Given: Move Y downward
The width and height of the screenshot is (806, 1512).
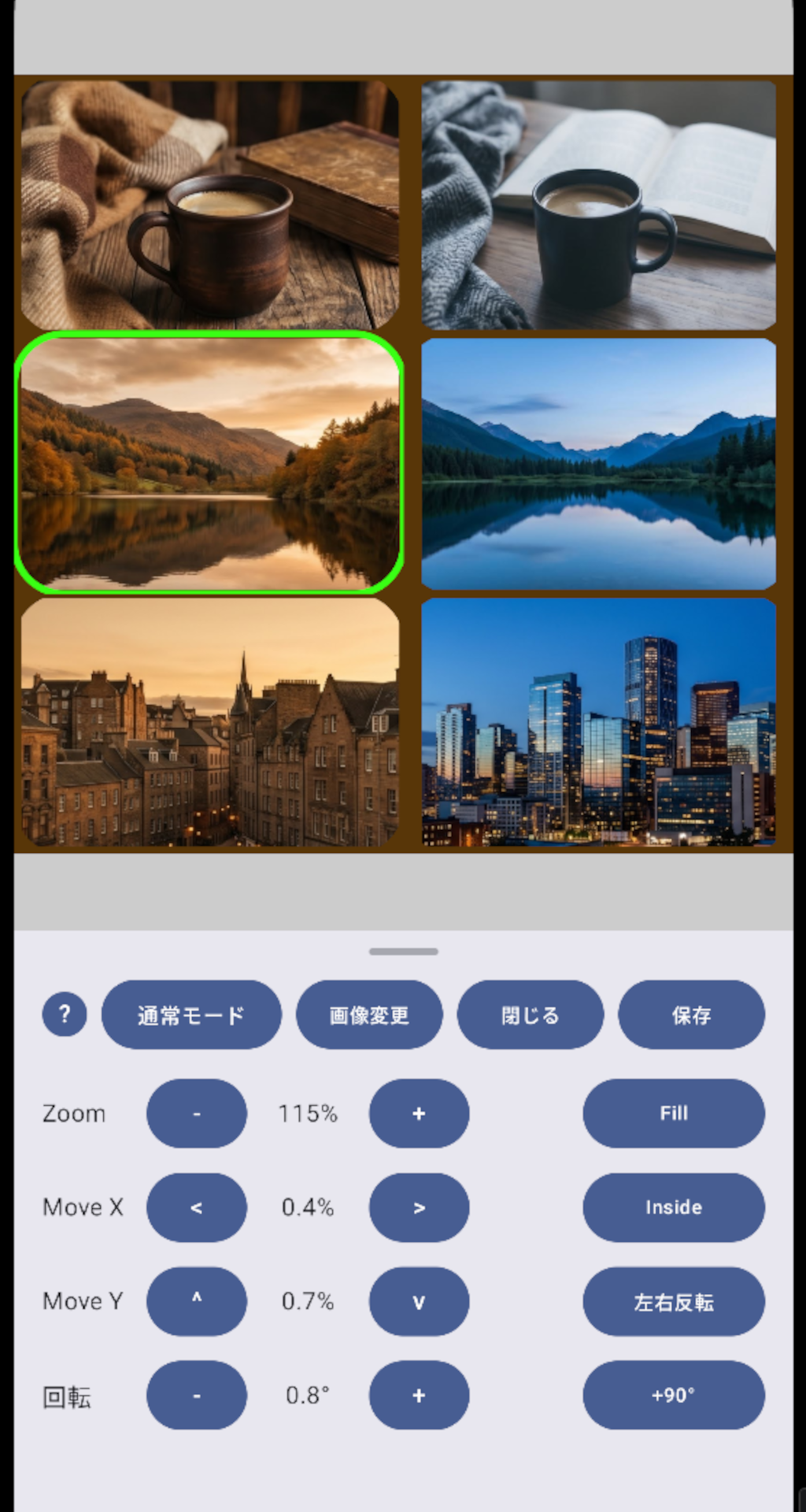Looking at the screenshot, I should pyautogui.click(x=419, y=1301).
